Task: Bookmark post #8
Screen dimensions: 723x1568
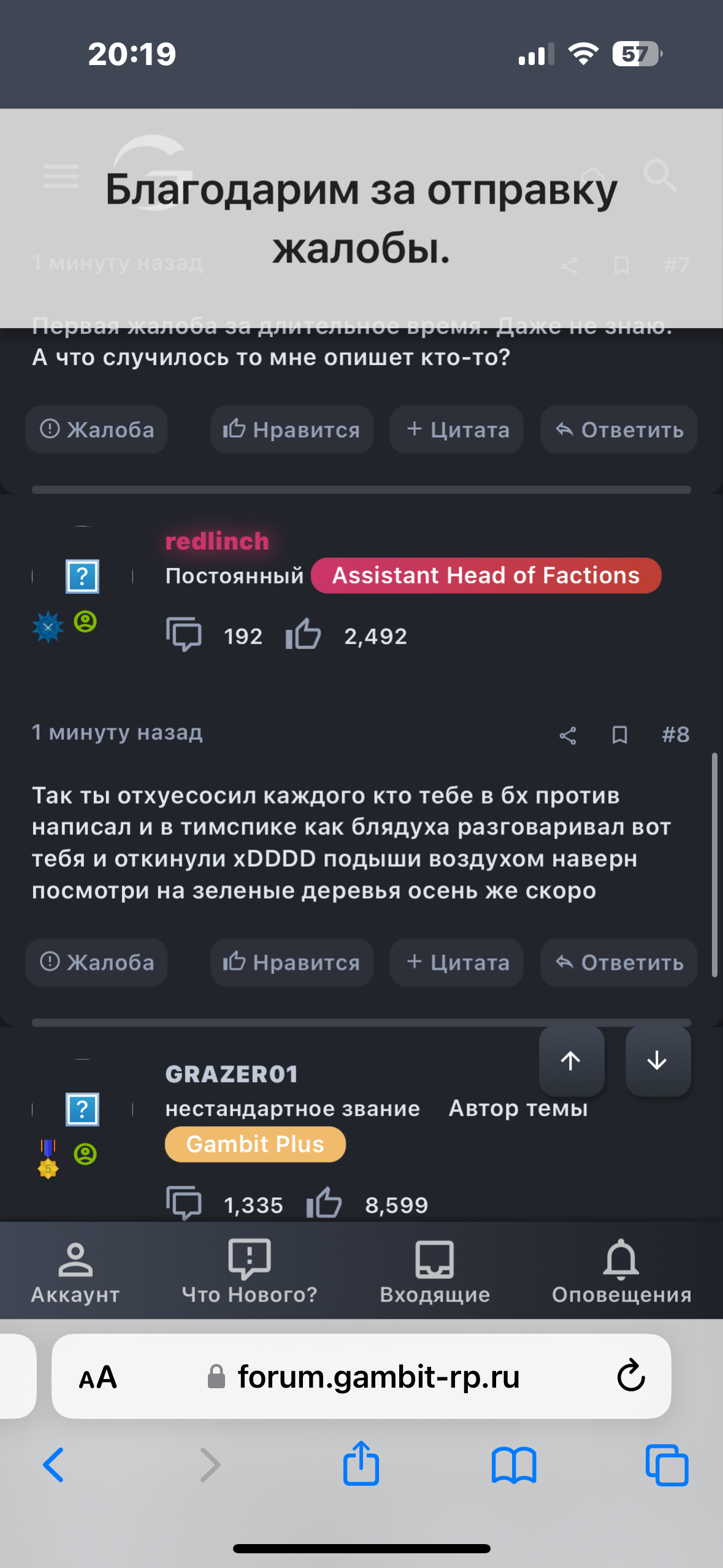Action: coord(619,735)
